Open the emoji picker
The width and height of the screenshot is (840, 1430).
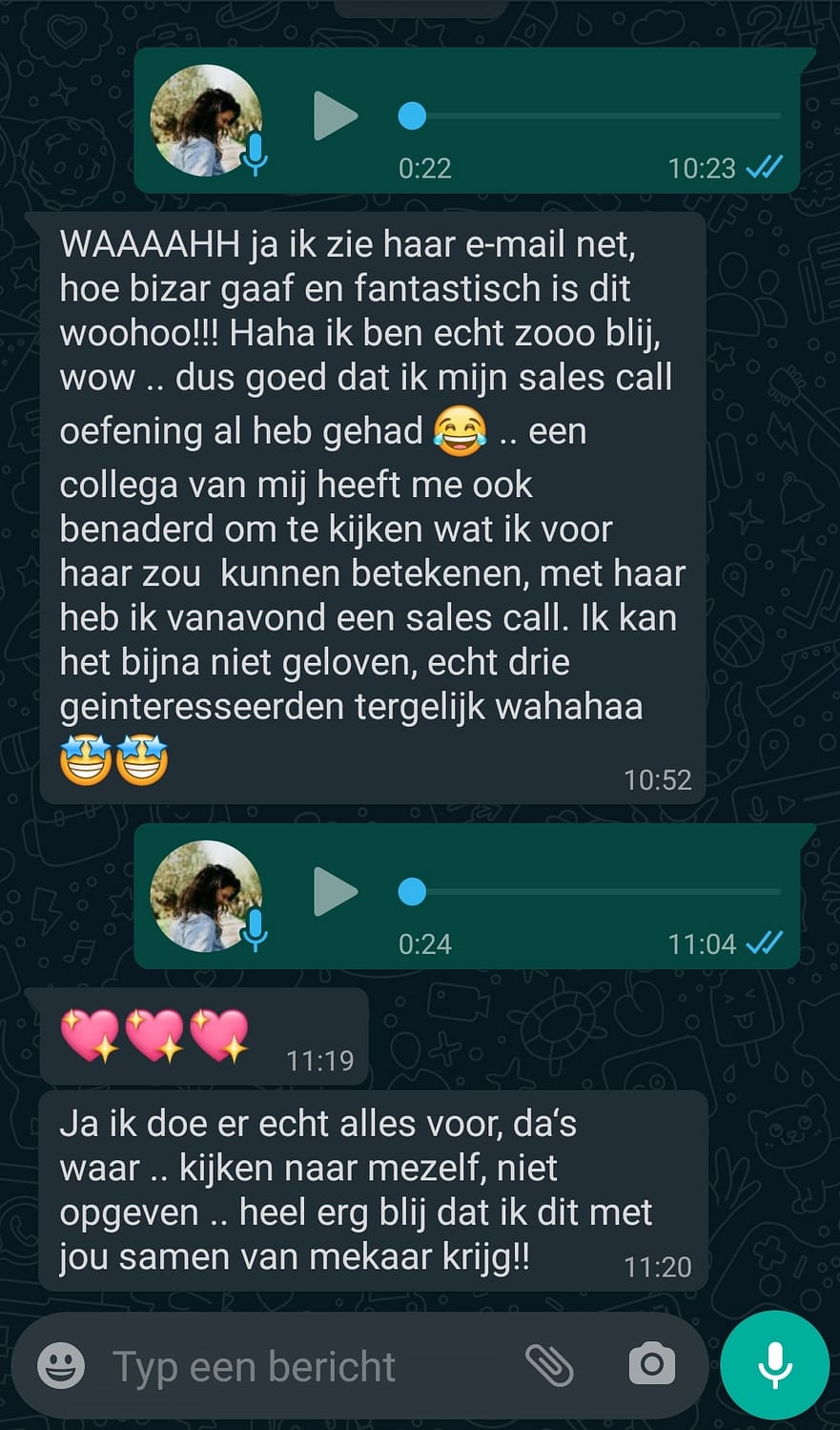[61, 1366]
